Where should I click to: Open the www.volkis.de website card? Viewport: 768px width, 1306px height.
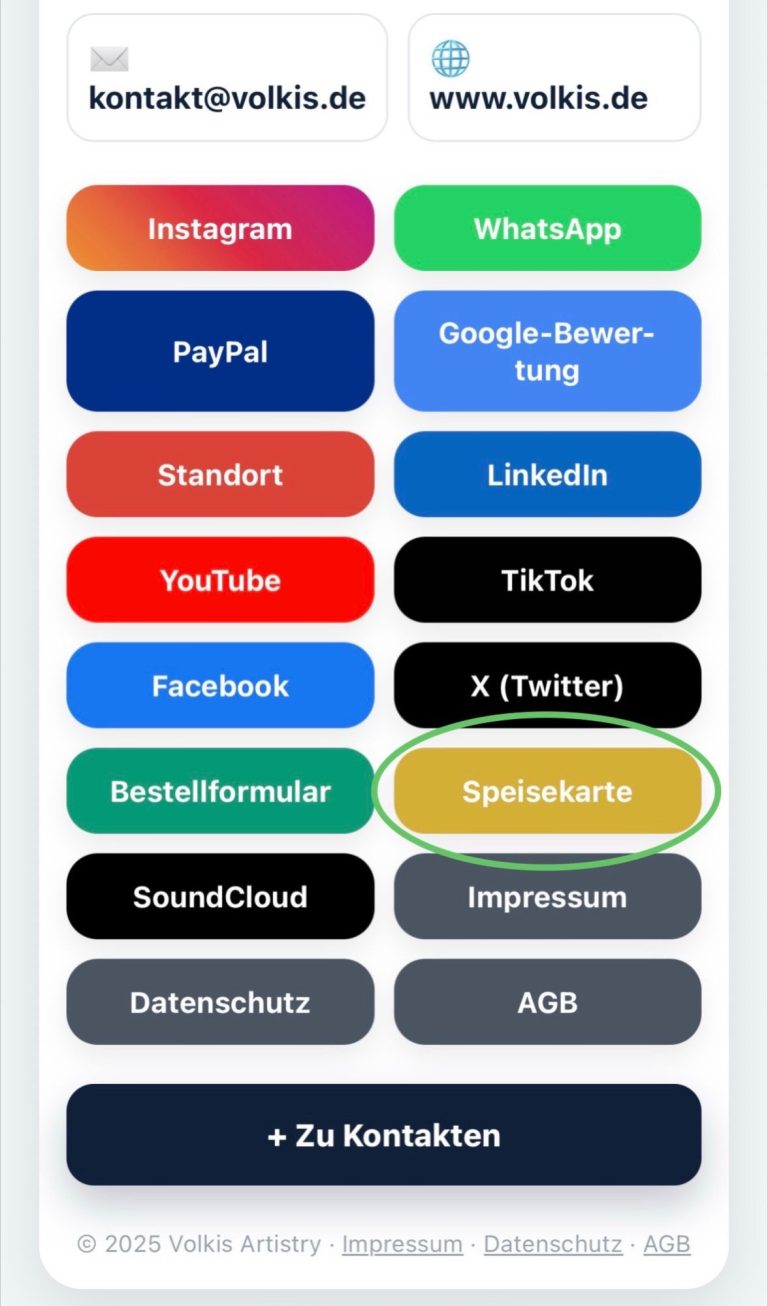(x=554, y=80)
